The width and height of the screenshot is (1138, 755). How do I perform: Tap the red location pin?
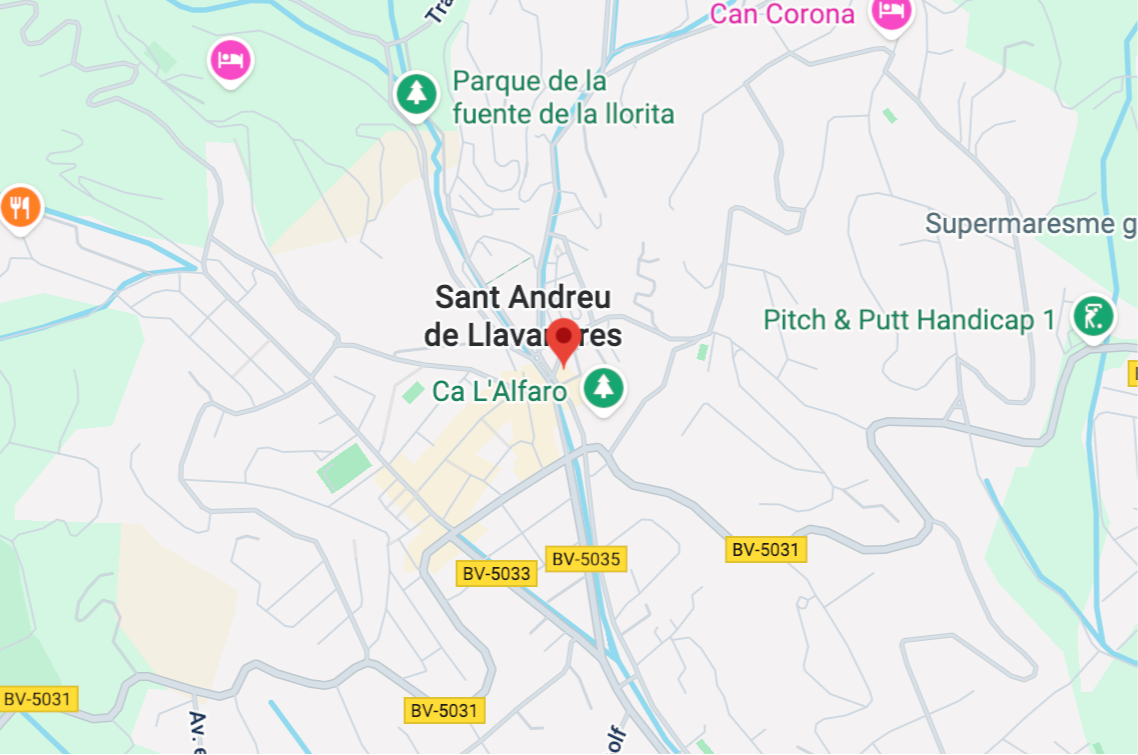[x=564, y=340]
